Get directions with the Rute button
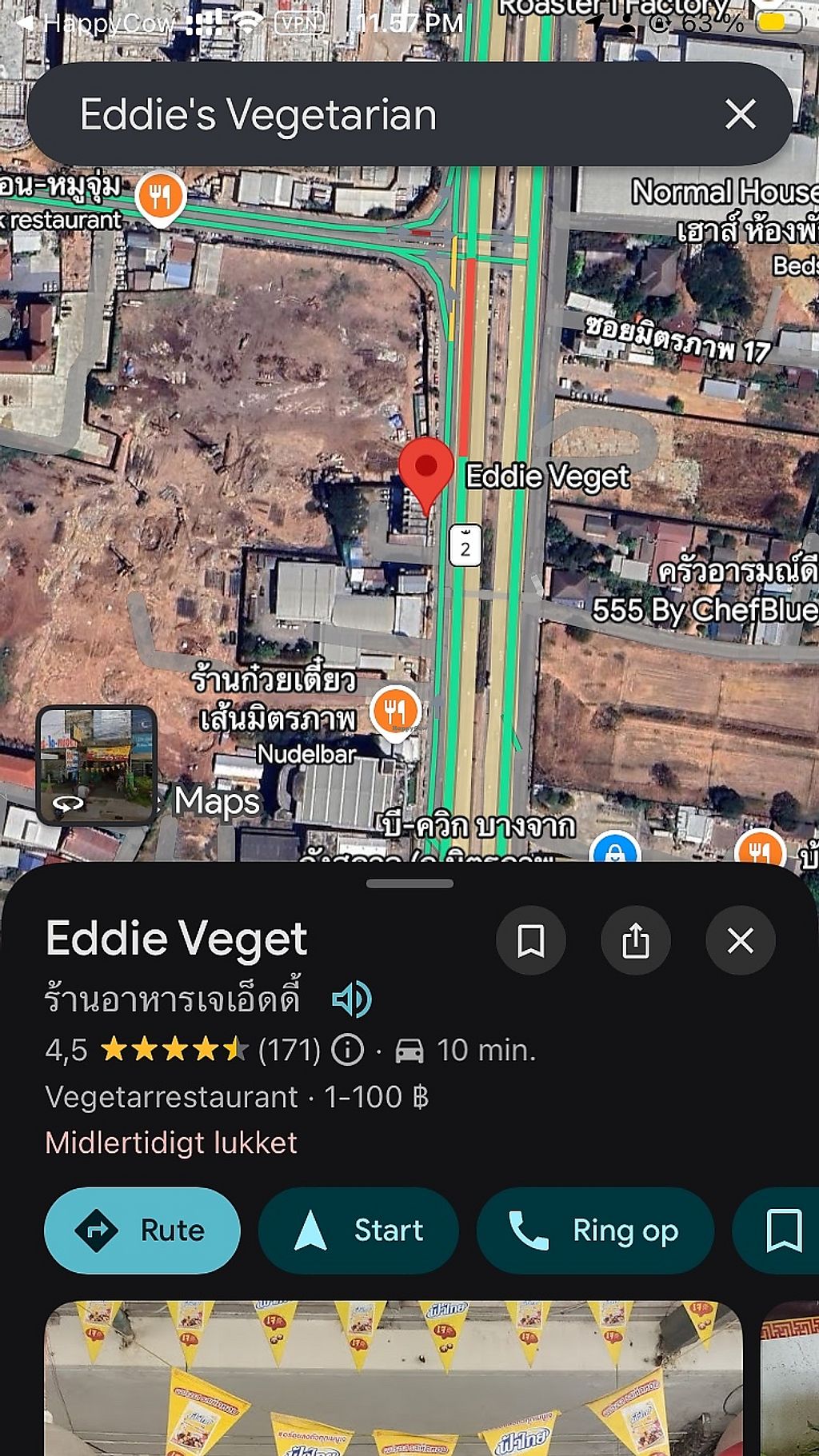Image resolution: width=819 pixels, height=1456 pixels. pyautogui.click(x=142, y=1230)
